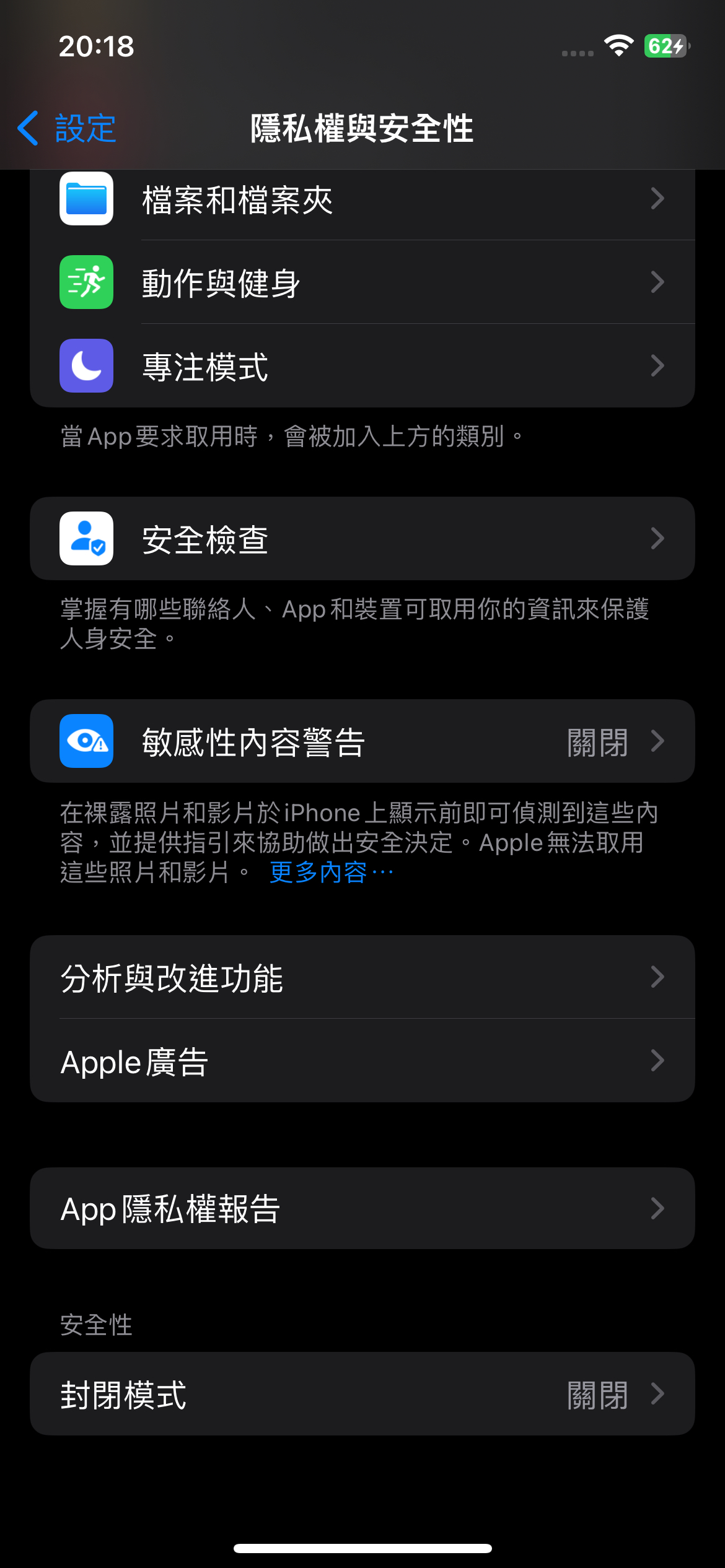Open 封閉模式 setting
Image resolution: width=725 pixels, height=1568 pixels.
click(x=362, y=1394)
